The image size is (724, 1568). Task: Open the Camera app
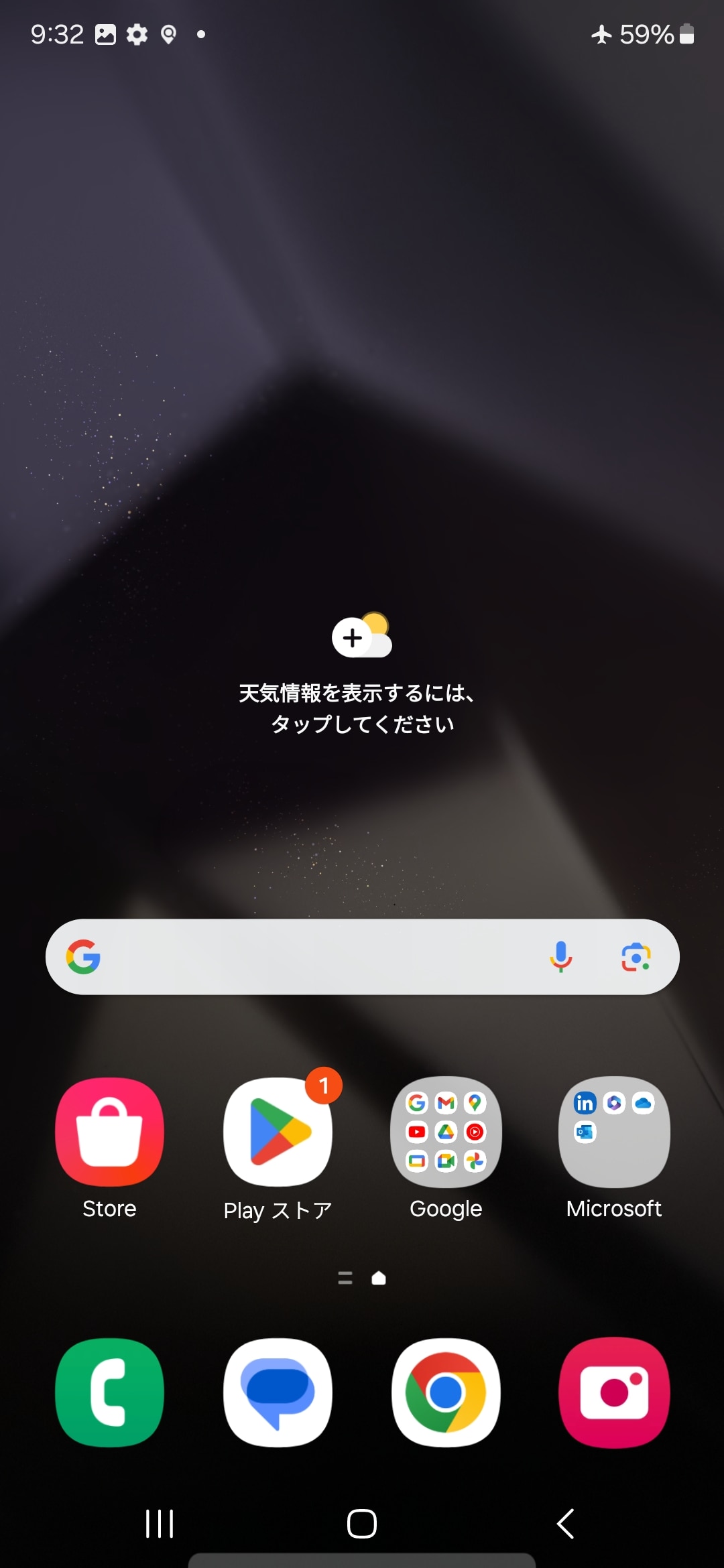[x=614, y=1392]
